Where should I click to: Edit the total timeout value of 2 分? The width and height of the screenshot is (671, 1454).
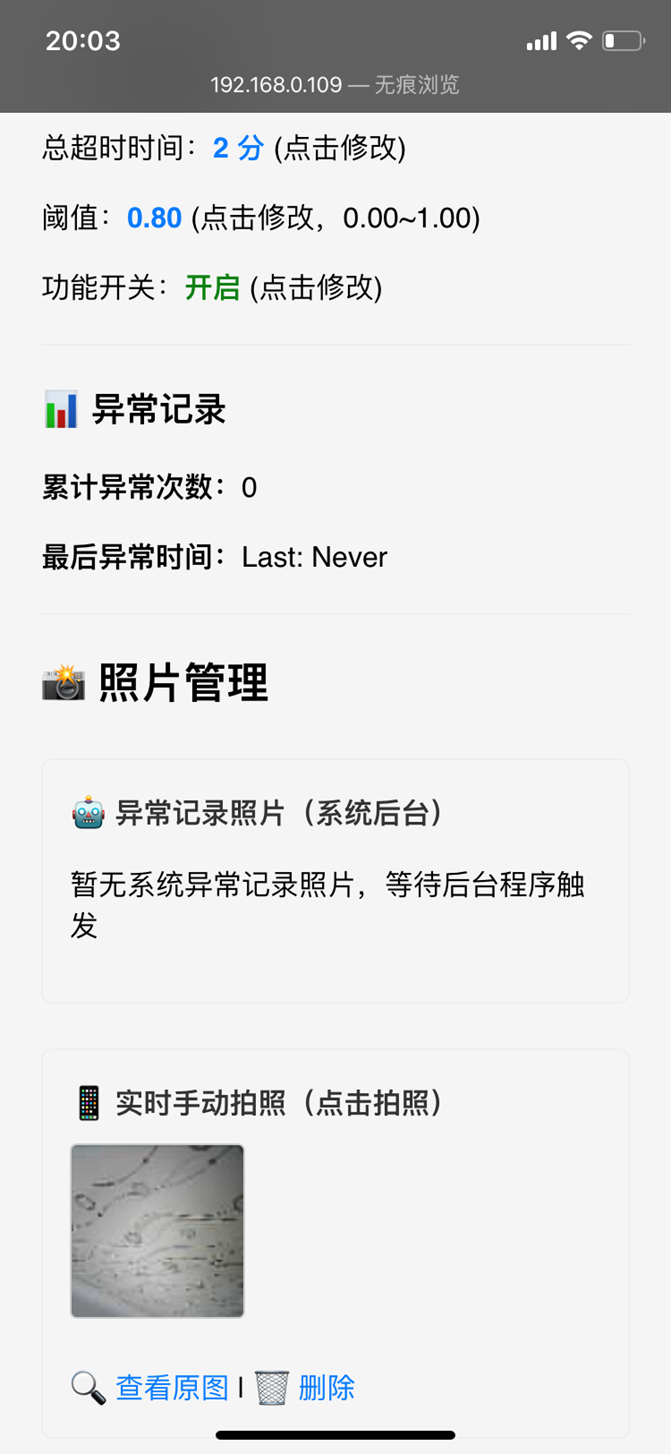click(x=238, y=149)
